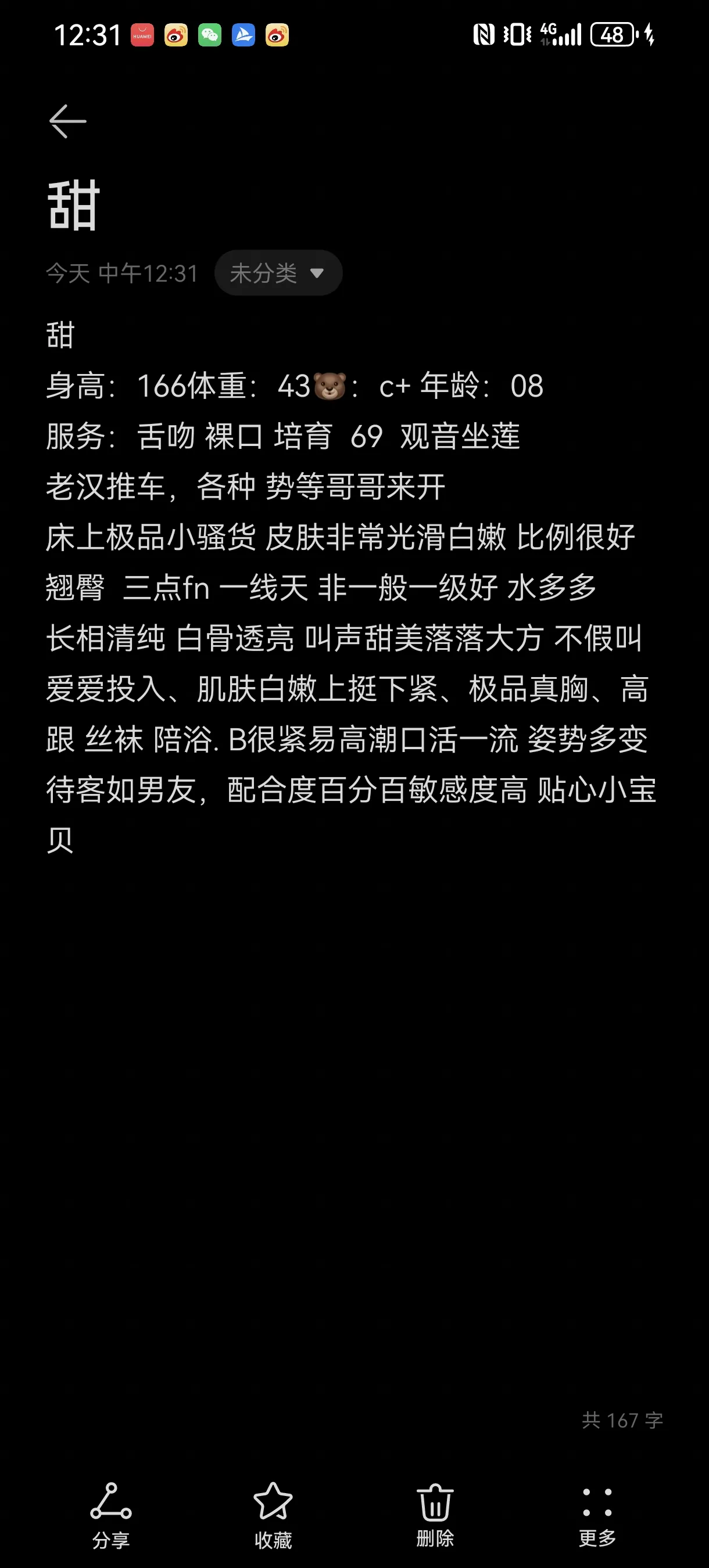Open the 未分类 category dropdown

click(x=278, y=273)
